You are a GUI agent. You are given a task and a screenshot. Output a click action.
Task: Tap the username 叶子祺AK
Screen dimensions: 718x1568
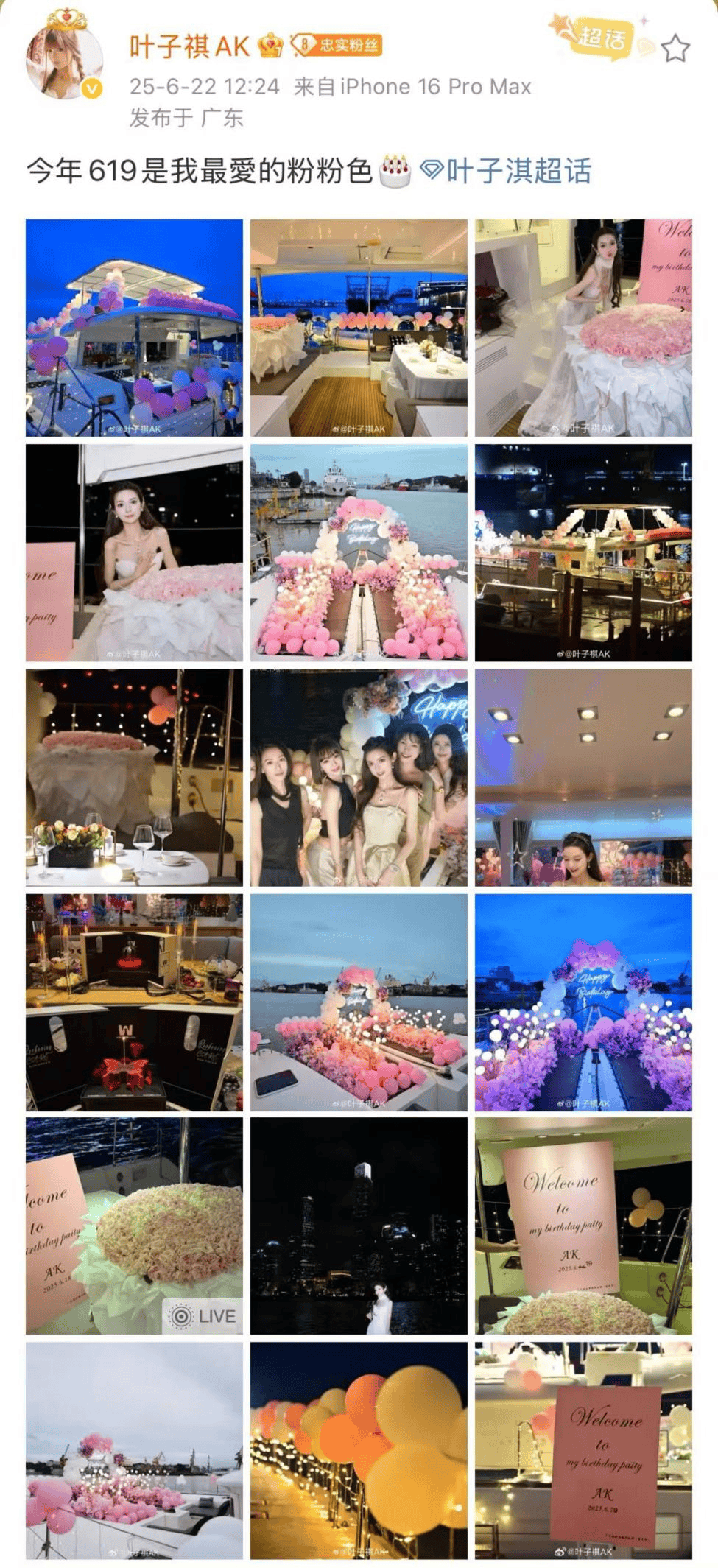189,46
